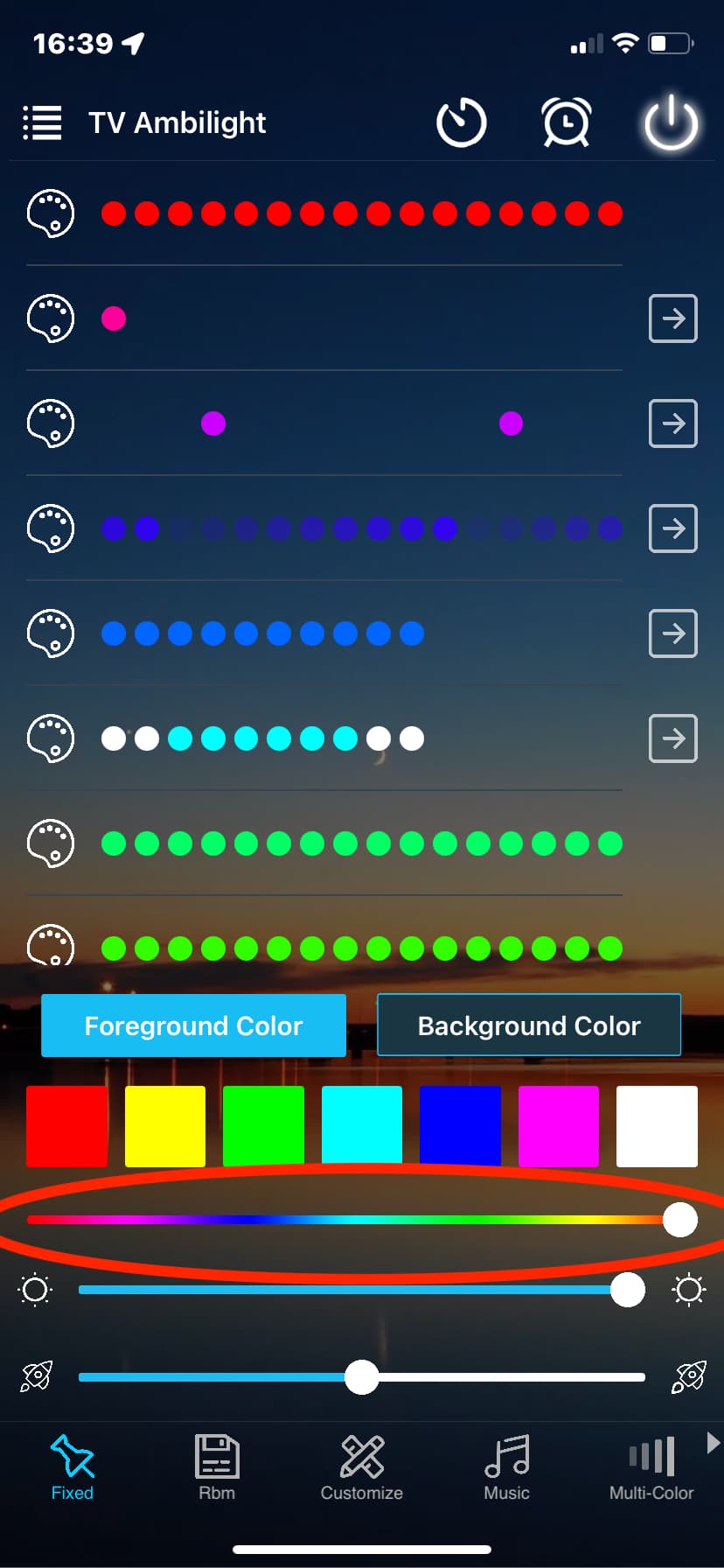Screen dimensions: 724x1568
Task: Open the countdown timer icon
Action: 461,122
